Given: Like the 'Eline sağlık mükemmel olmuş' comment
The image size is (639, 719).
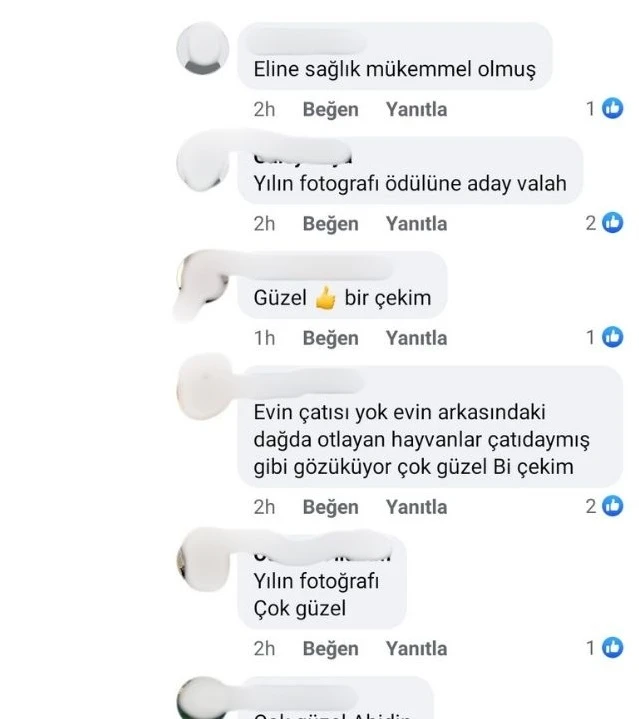Looking at the screenshot, I should tap(330, 109).
